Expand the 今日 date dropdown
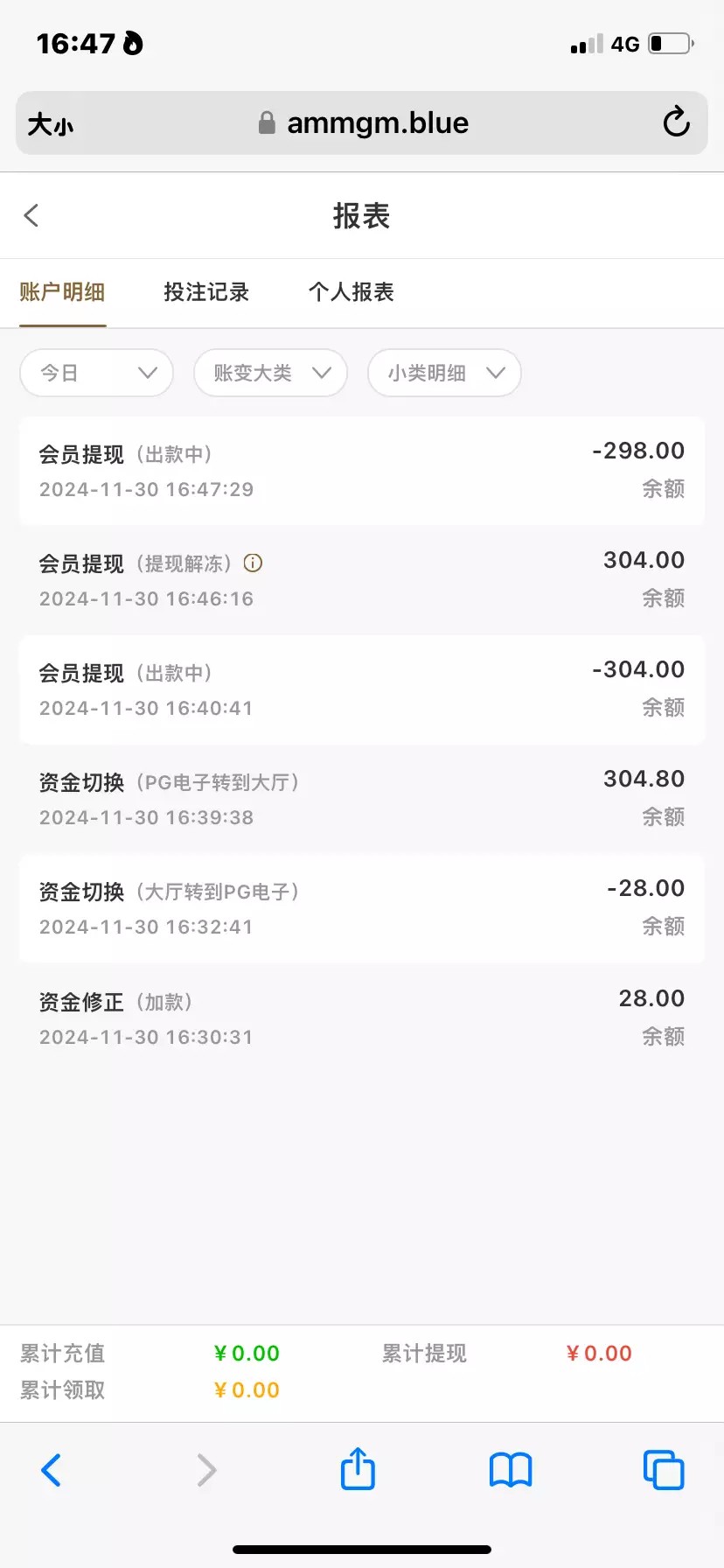The height and width of the screenshot is (1568, 724). 96,373
